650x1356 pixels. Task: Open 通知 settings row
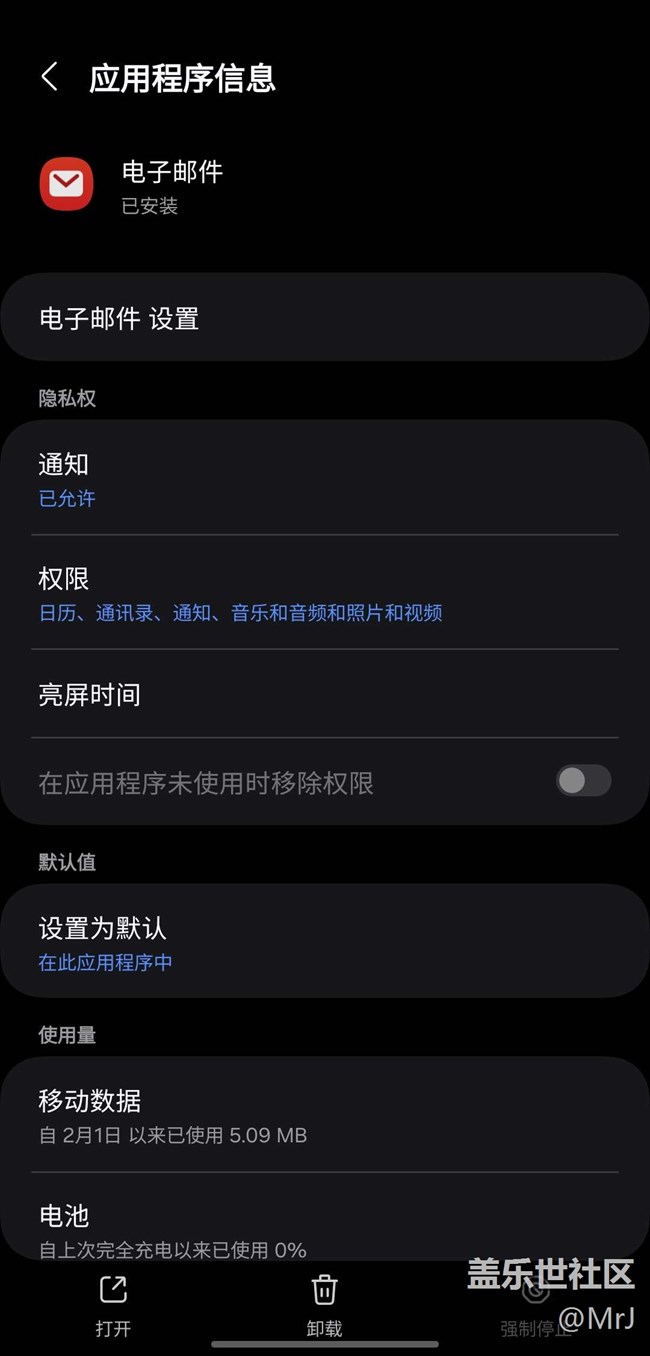pyautogui.click(x=324, y=479)
